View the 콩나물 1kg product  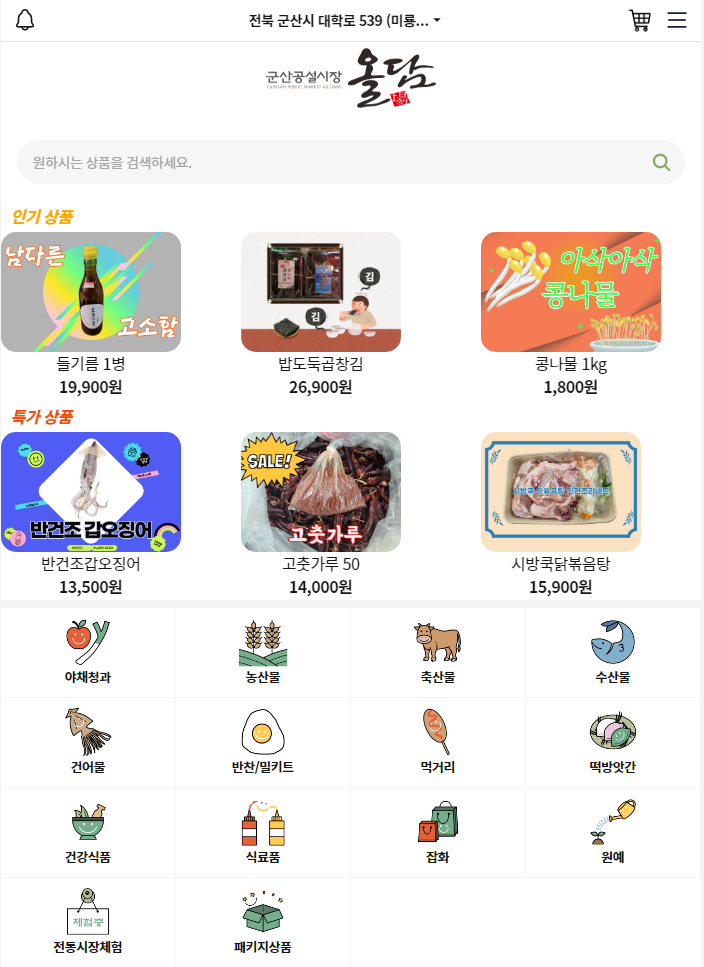571,292
